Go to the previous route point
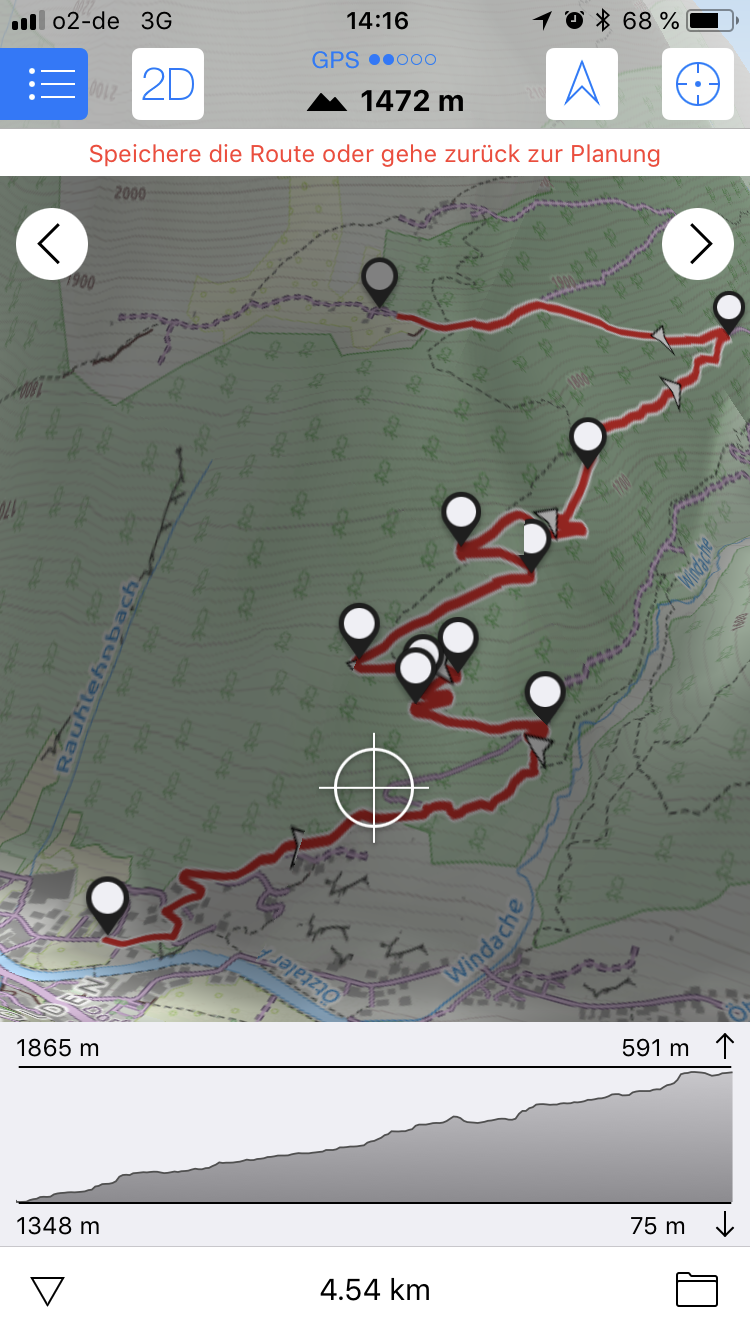The width and height of the screenshot is (750, 1334). (x=52, y=243)
